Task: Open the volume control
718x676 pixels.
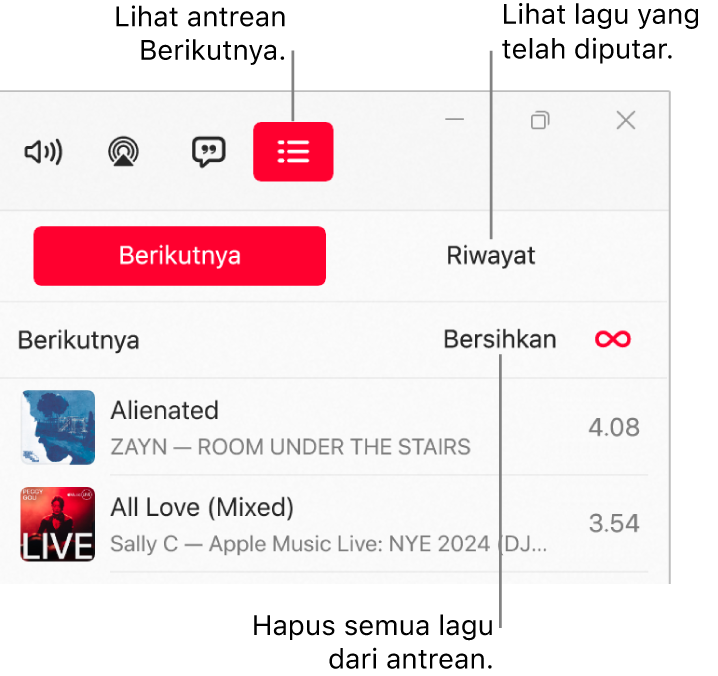Action: point(43,152)
